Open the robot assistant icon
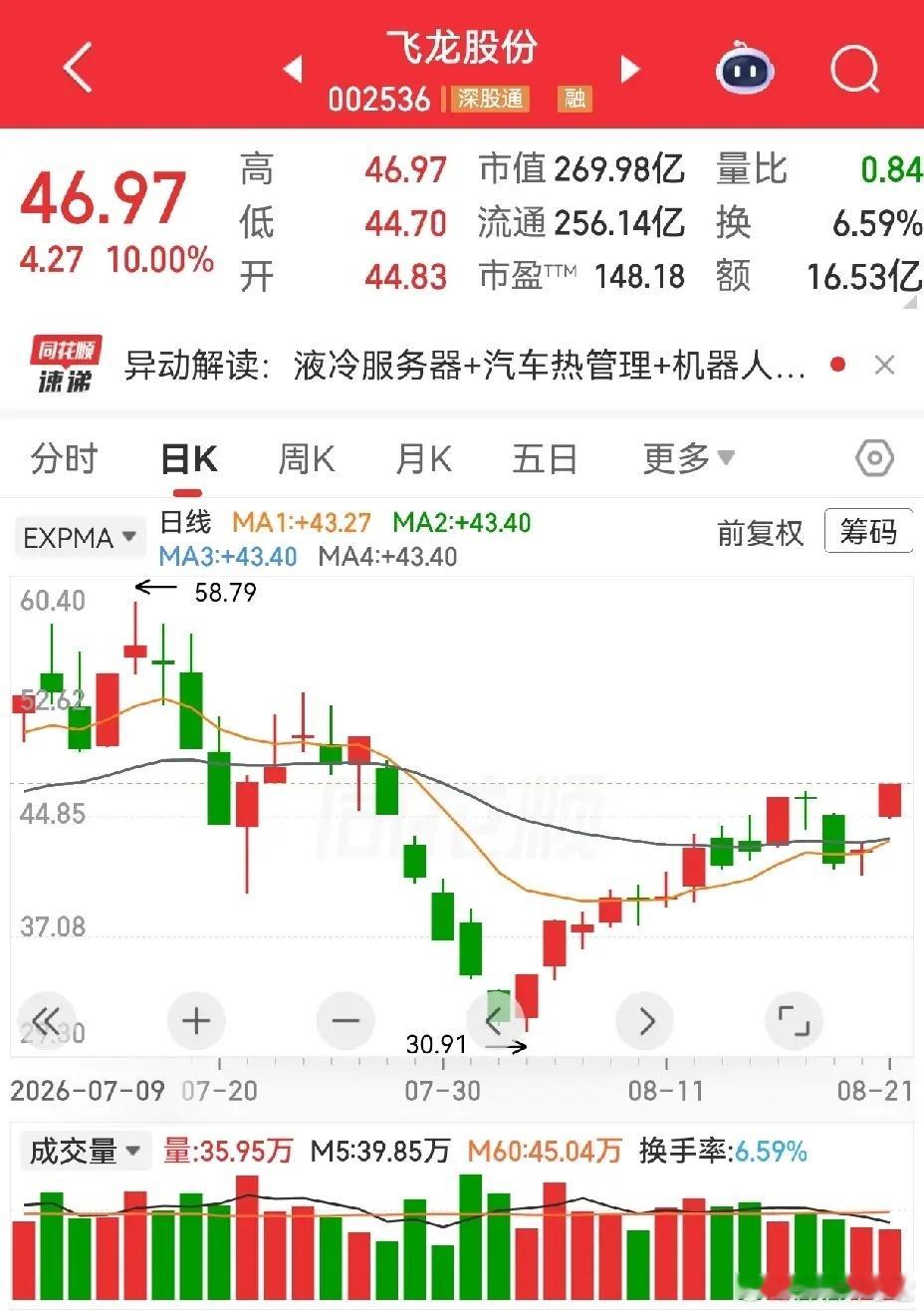This screenshot has width=924, height=1311. pos(745,69)
